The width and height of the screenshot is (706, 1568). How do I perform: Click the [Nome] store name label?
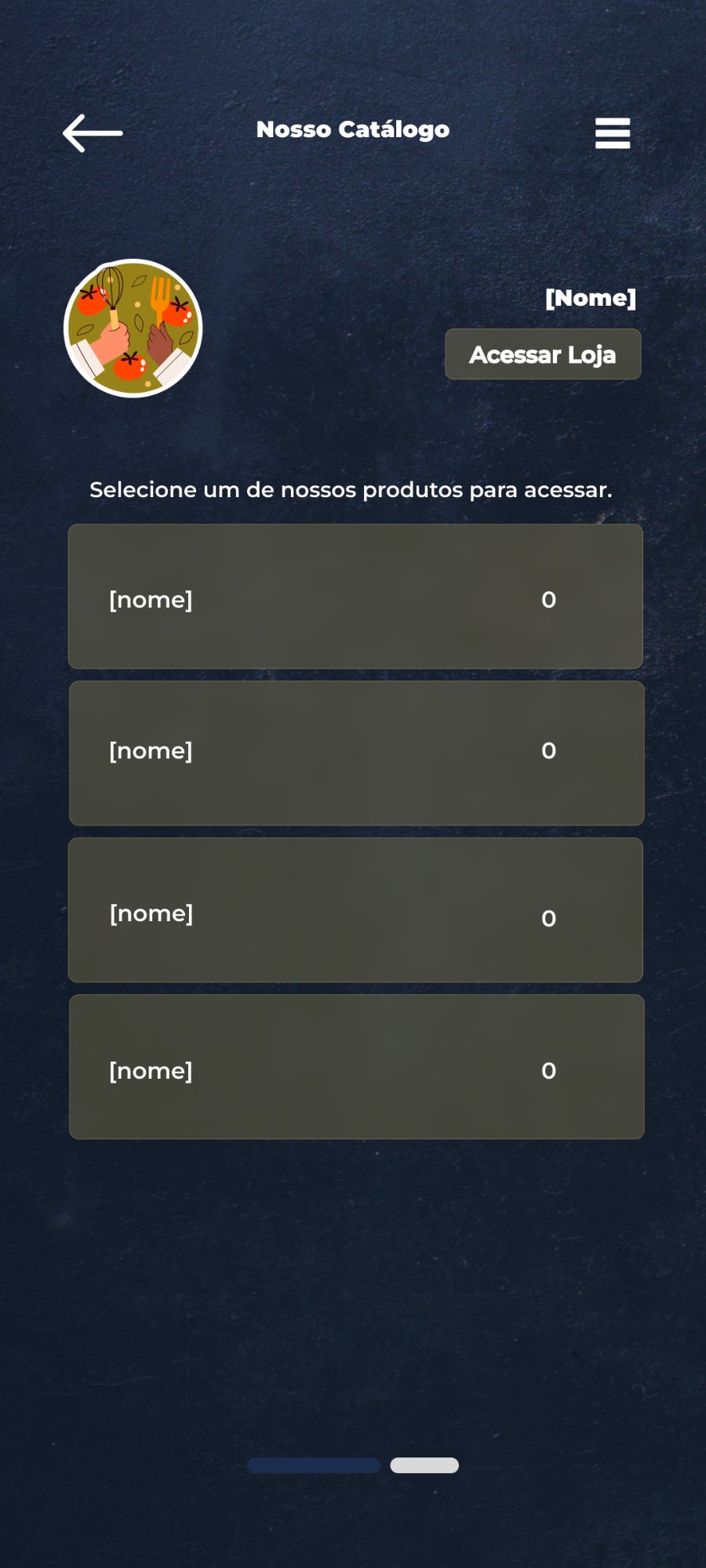590,298
